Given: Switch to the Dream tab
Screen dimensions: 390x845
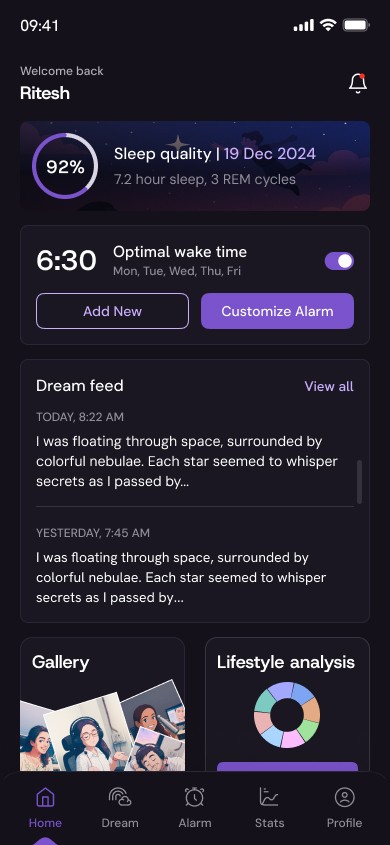Looking at the screenshot, I should [x=120, y=808].
